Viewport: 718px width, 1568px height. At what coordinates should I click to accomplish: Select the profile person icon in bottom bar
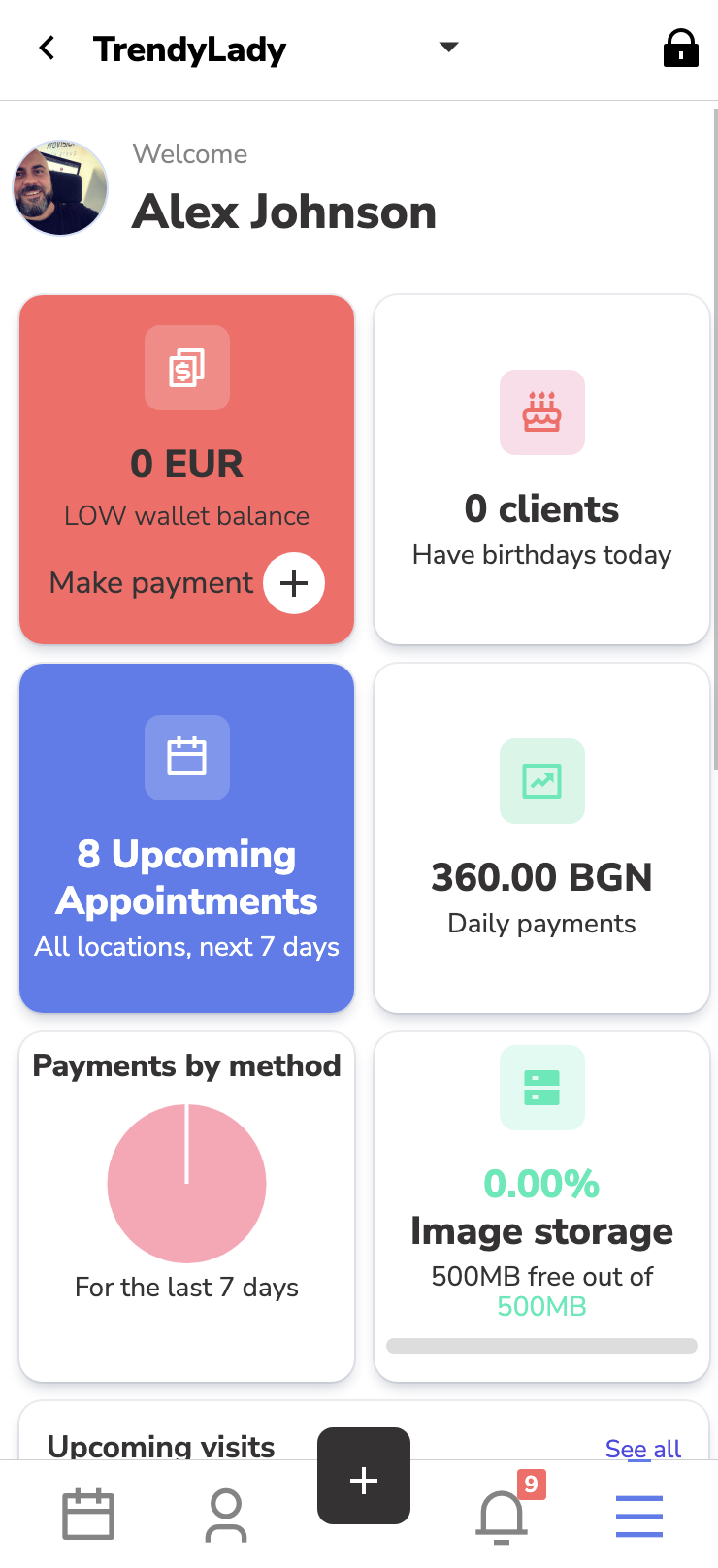pos(225,1514)
